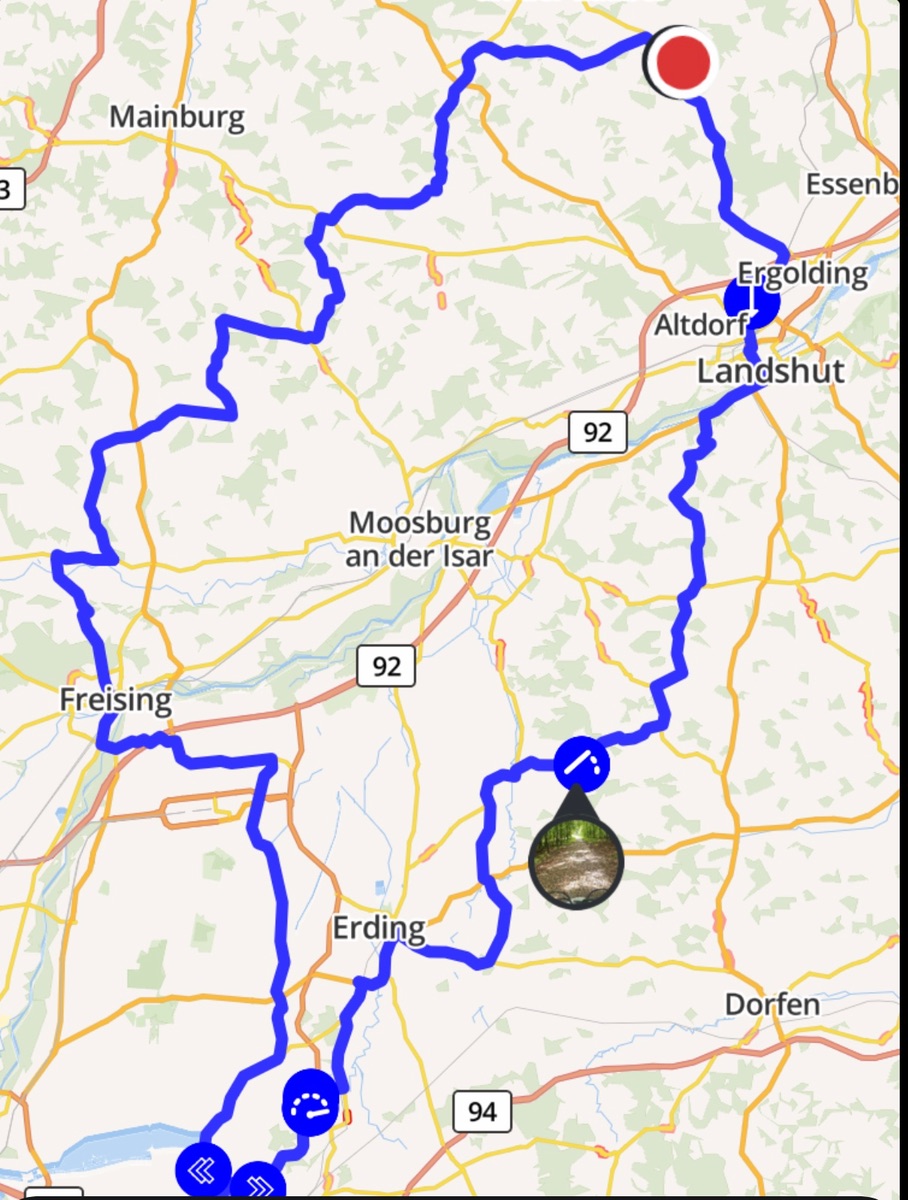Tap the speedometer marker near Erding
This screenshot has width=908, height=1200.
311,1102
